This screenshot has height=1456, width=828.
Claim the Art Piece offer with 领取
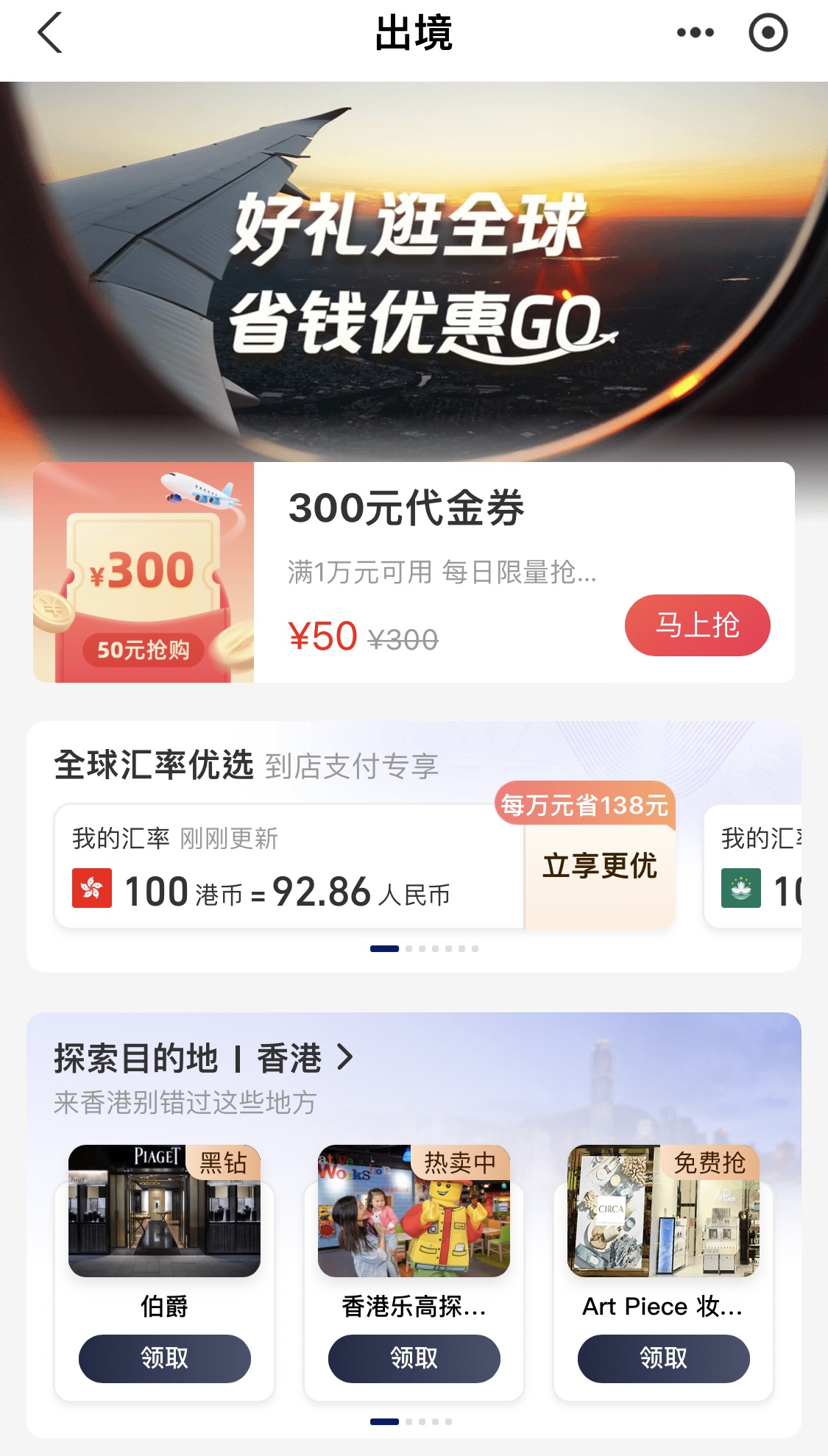(663, 1358)
